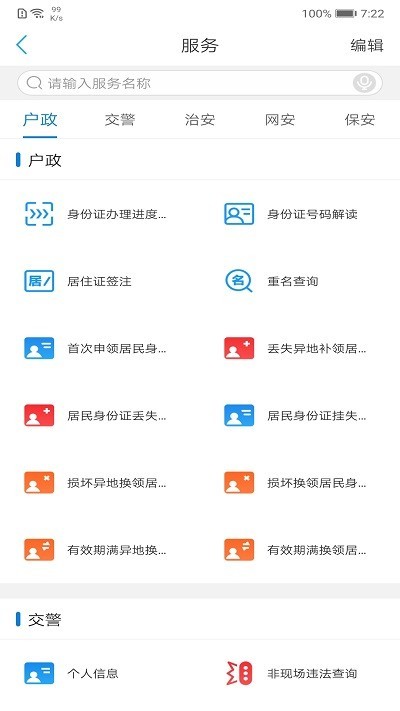Select the 网安 tab
The width and height of the screenshot is (400, 711).
[x=280, y=120]
